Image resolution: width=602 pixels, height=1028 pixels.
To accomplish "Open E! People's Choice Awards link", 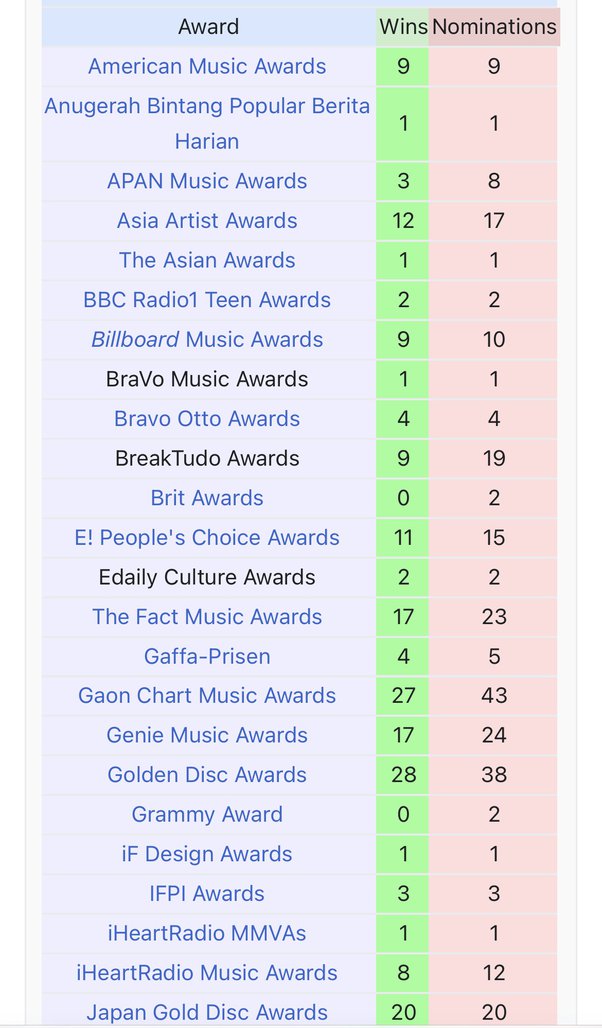I will tap(207, 538).
